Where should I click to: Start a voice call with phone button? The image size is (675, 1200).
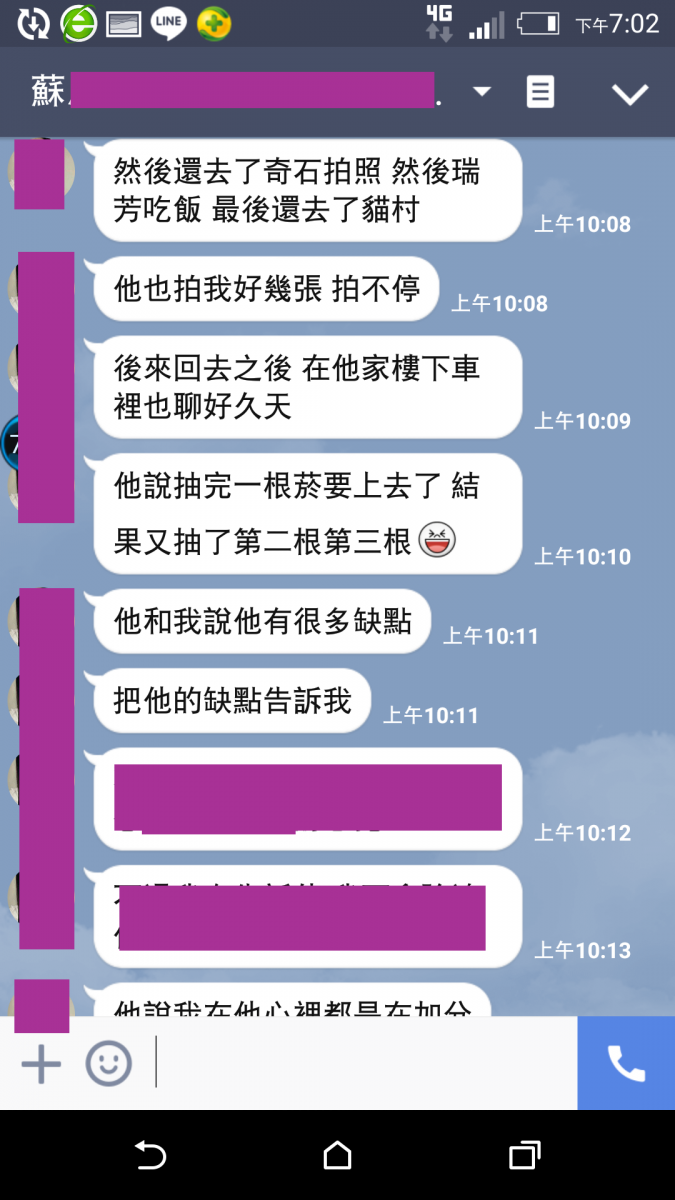[626, 1064]
